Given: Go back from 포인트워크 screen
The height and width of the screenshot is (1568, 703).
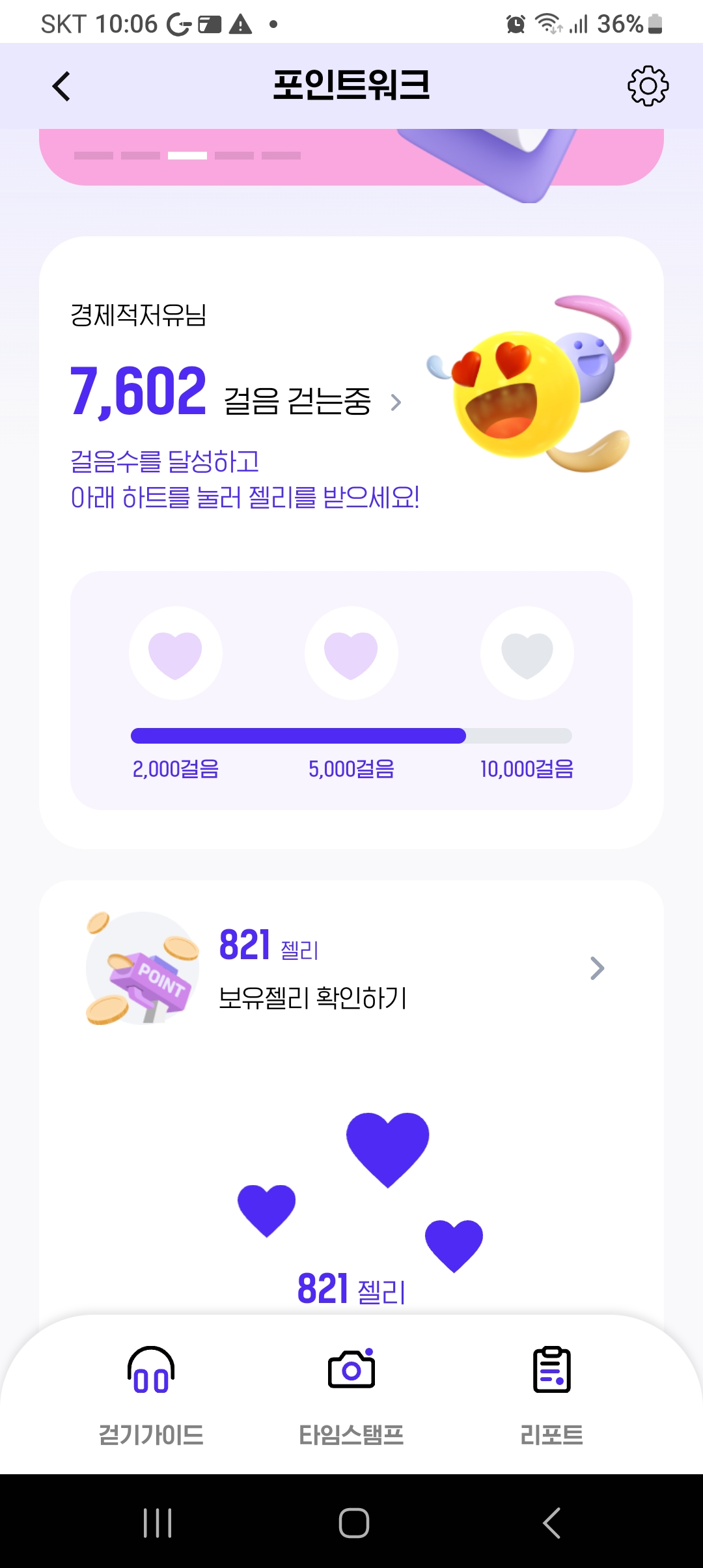Looking at the screenshot, I should point(61,87).
